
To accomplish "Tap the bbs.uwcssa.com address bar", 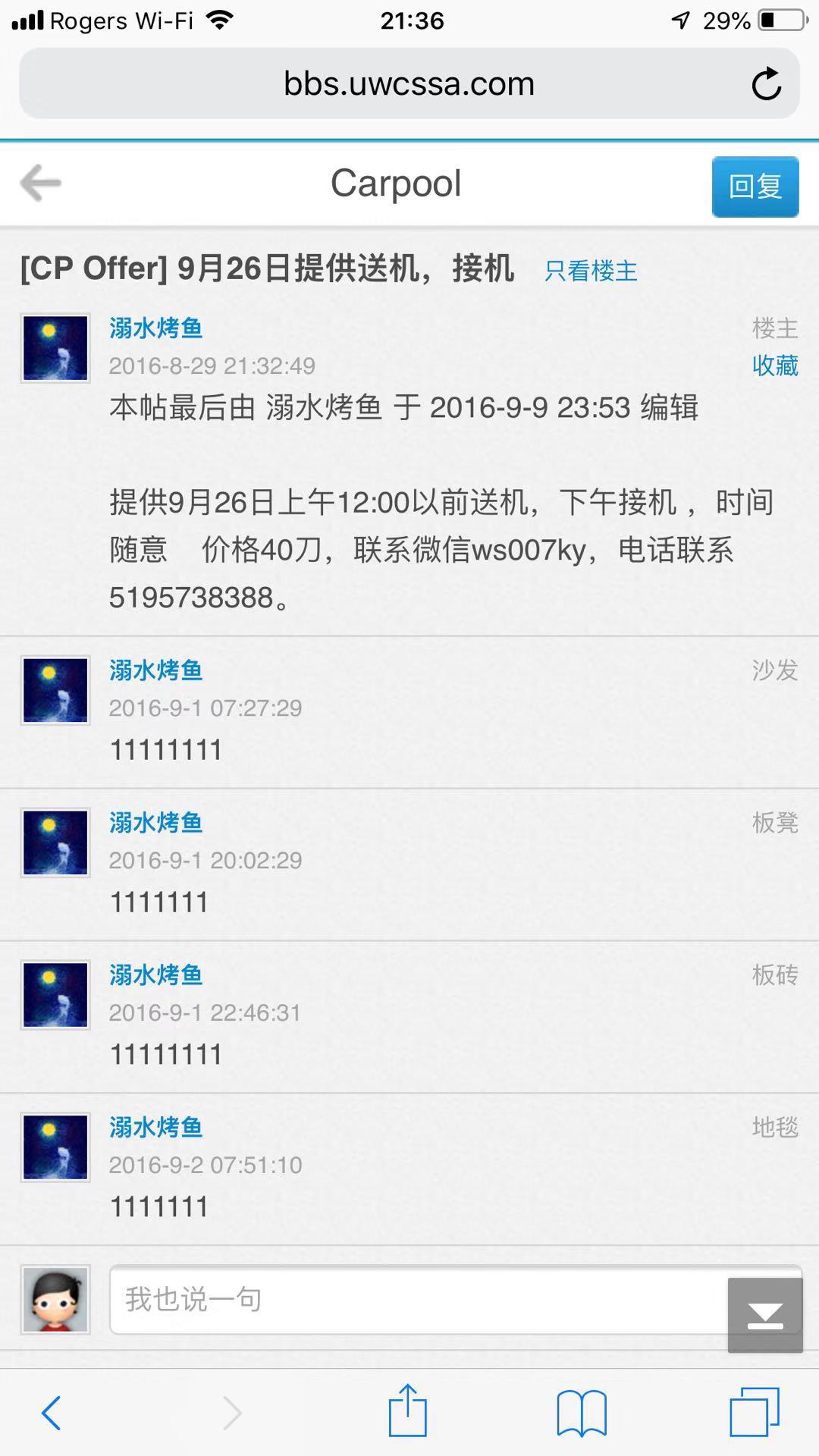I will [x=409, y=84].
